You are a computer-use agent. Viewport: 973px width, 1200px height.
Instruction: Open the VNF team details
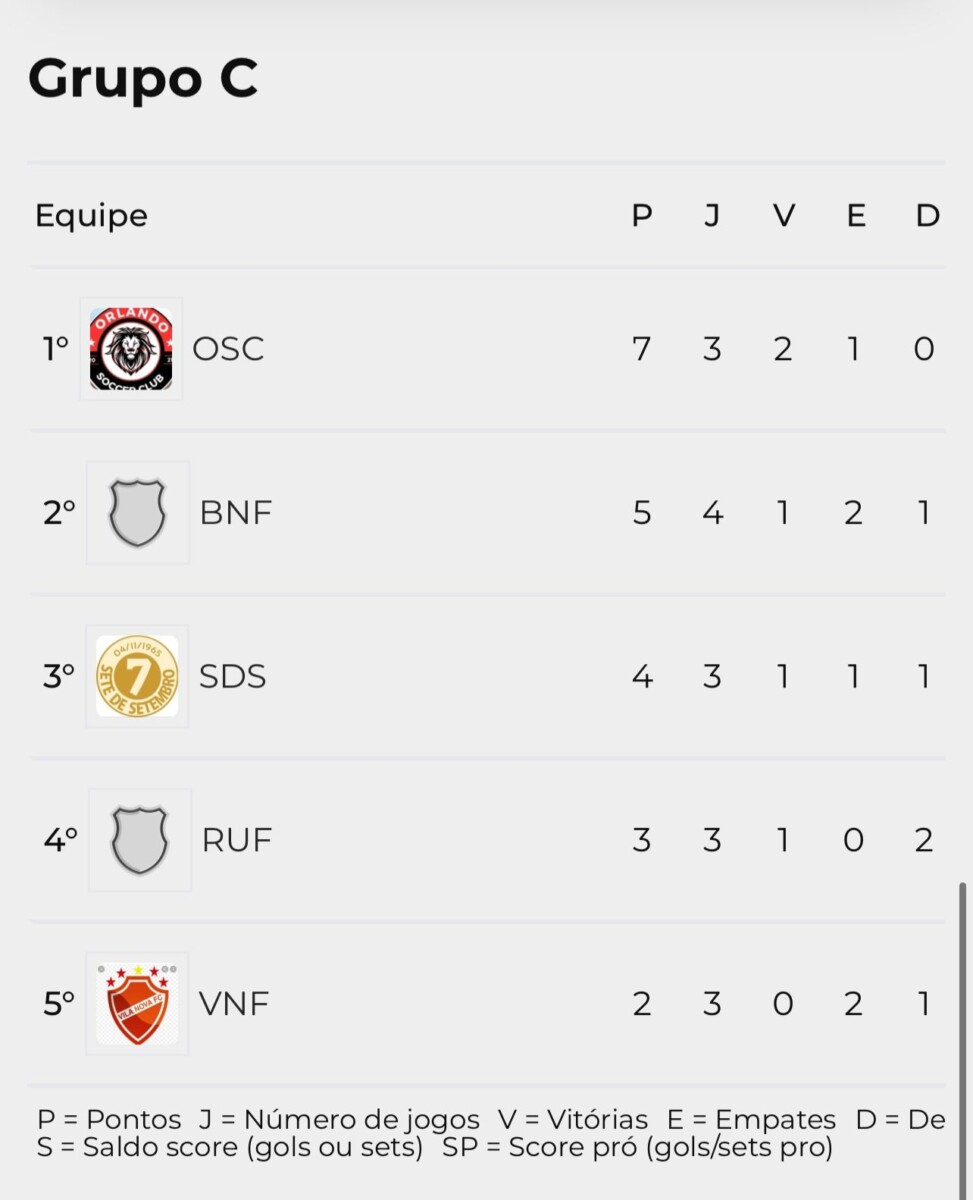234,1004
